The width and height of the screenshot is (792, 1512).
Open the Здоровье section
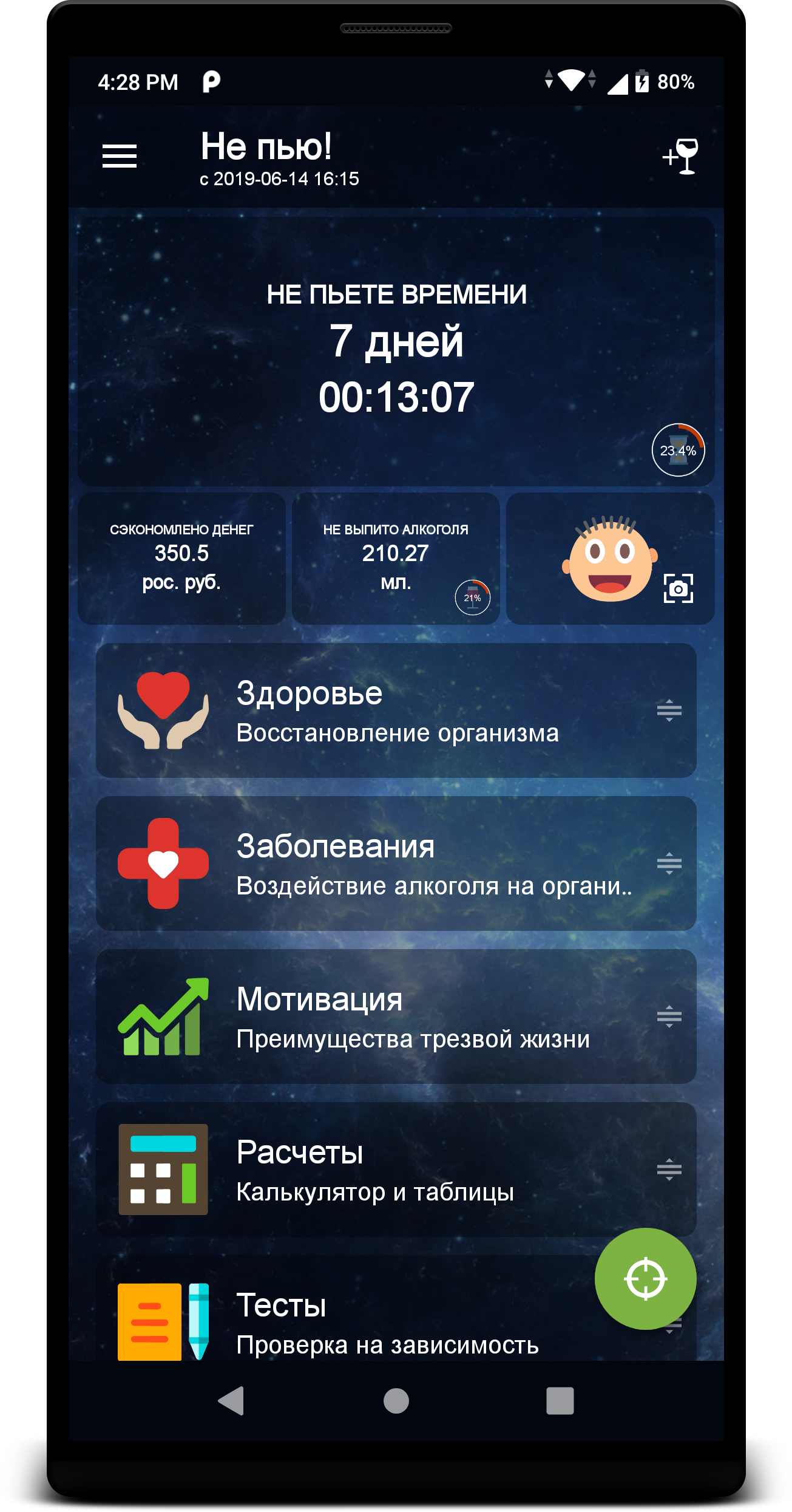(396, 710)
